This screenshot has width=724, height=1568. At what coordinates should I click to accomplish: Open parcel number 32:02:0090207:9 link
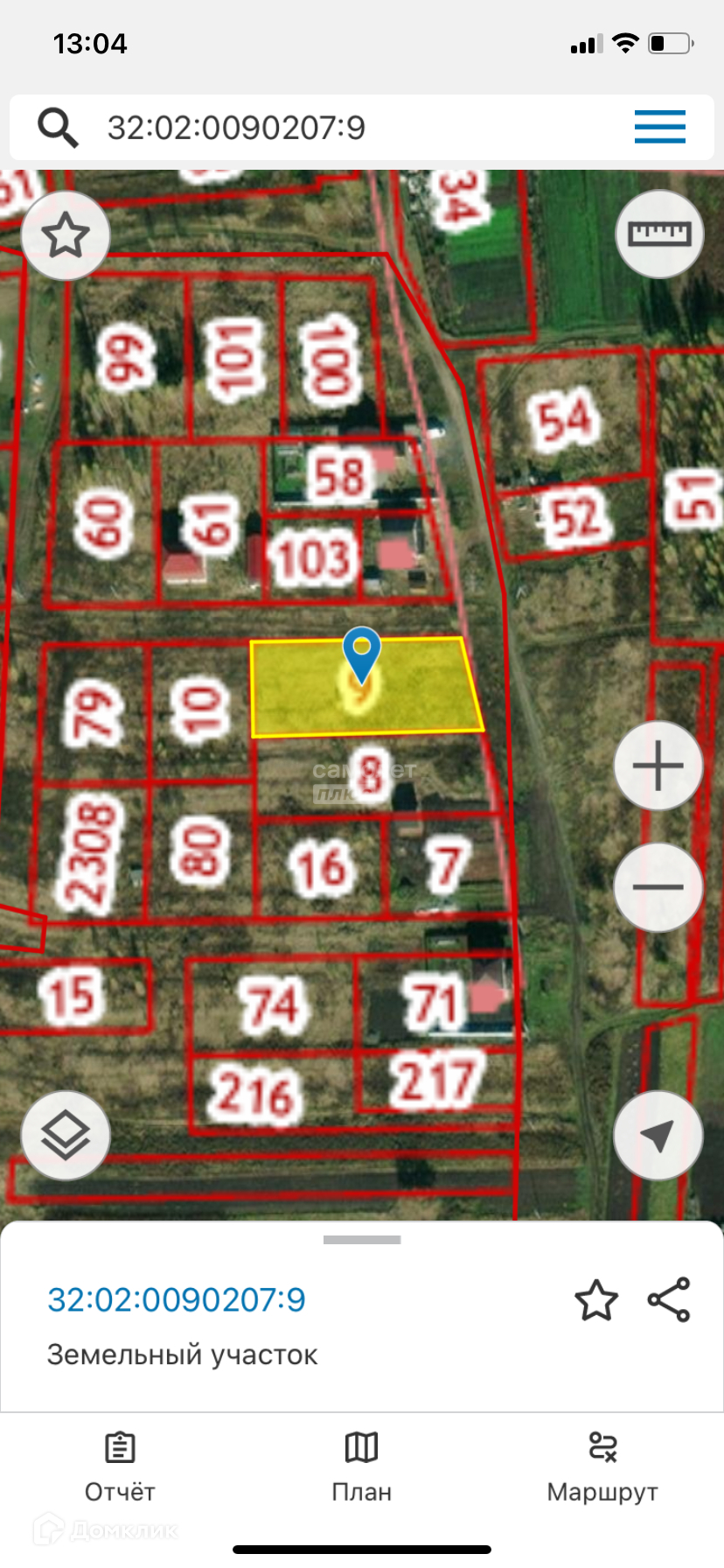[x=177, y=1300]
